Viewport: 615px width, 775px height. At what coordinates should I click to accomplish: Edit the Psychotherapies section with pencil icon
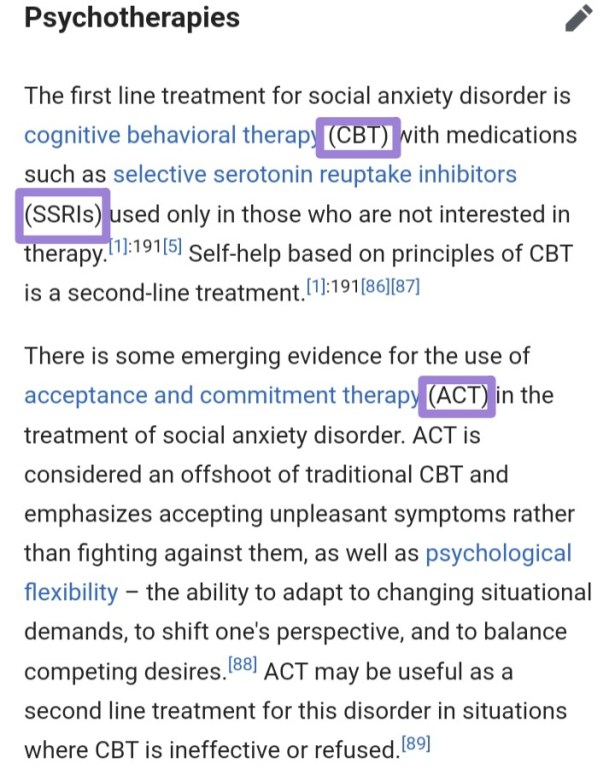[x=577, y=18]
